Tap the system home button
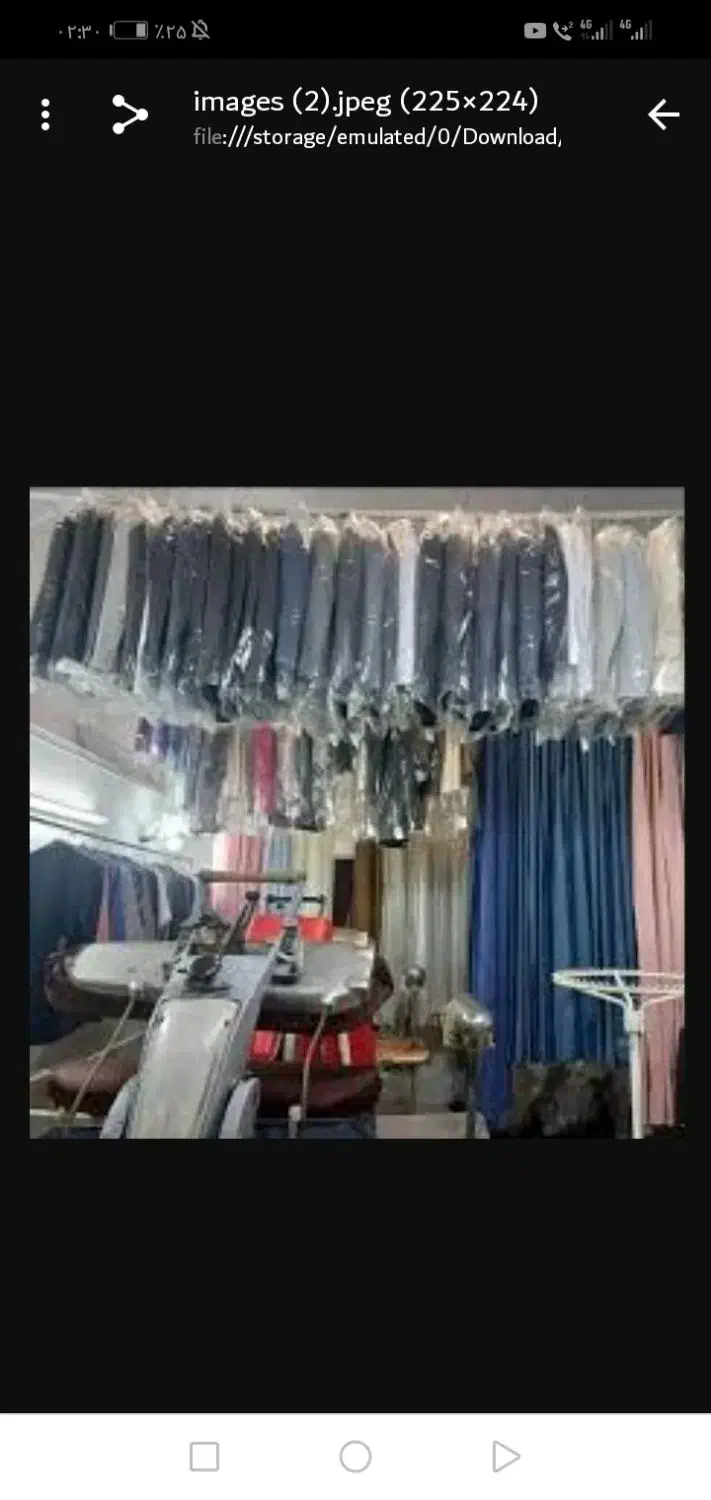Viewport: 711px width, 1500px height. (355, 1457)
